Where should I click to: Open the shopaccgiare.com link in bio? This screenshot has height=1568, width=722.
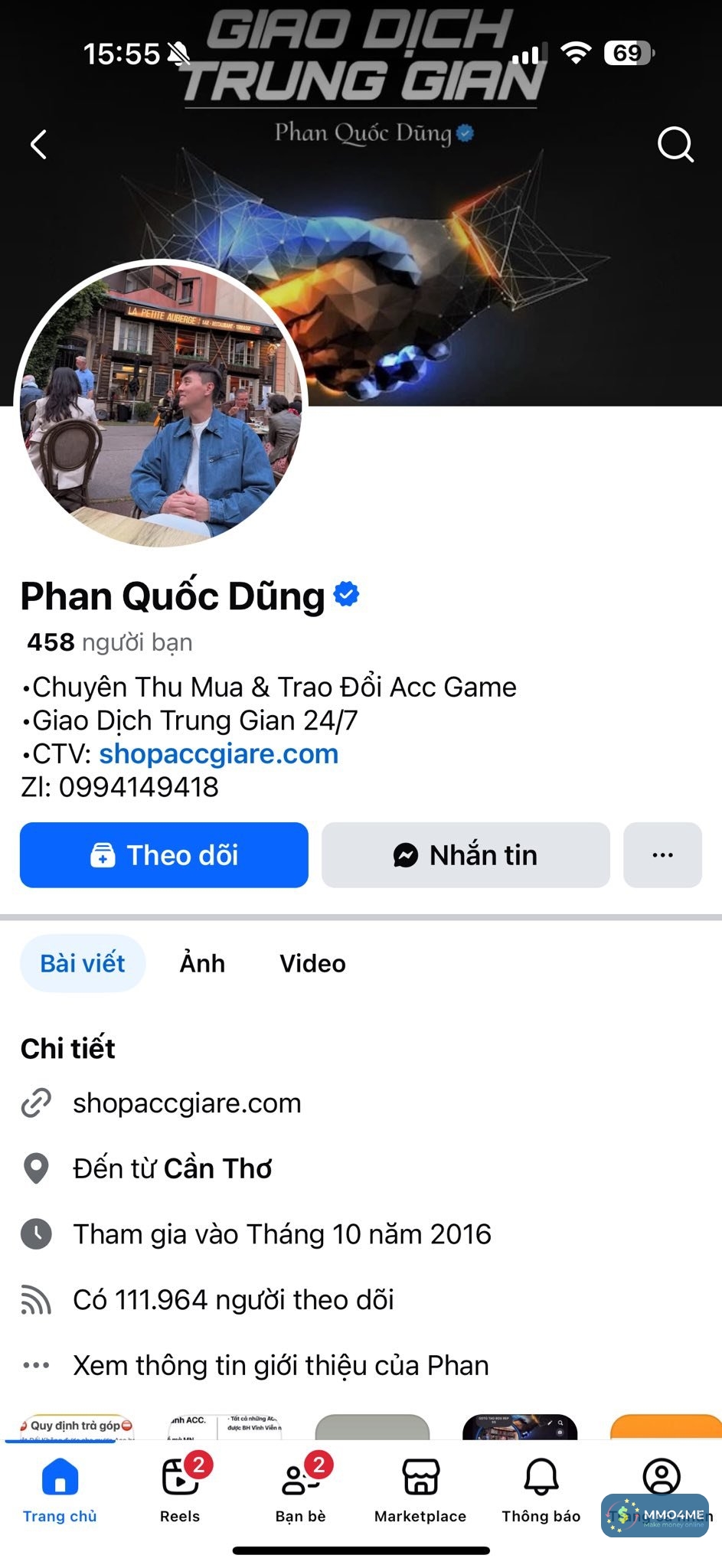tap(218, 754)
